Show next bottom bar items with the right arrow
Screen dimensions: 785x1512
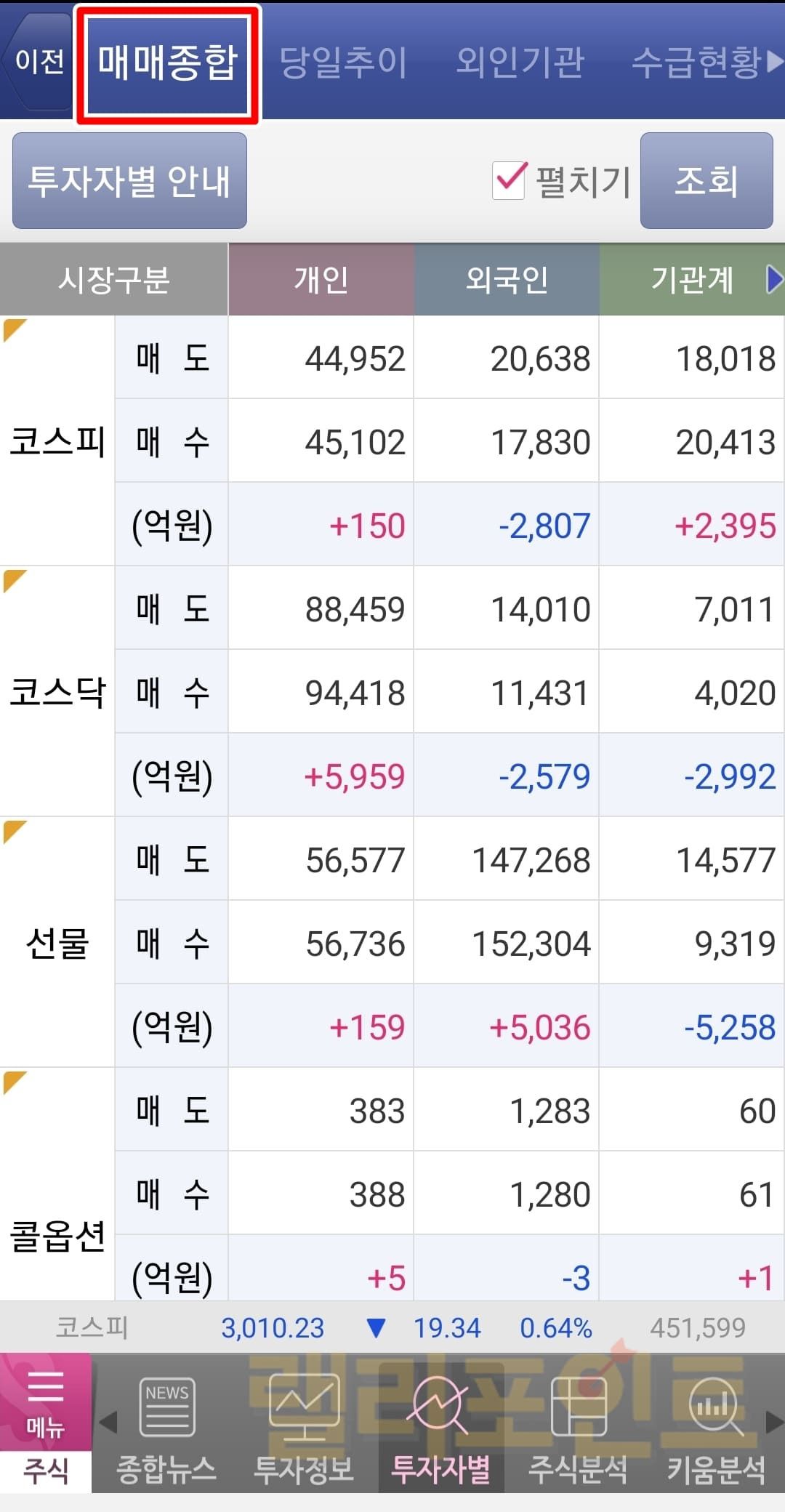[775, 1422]
